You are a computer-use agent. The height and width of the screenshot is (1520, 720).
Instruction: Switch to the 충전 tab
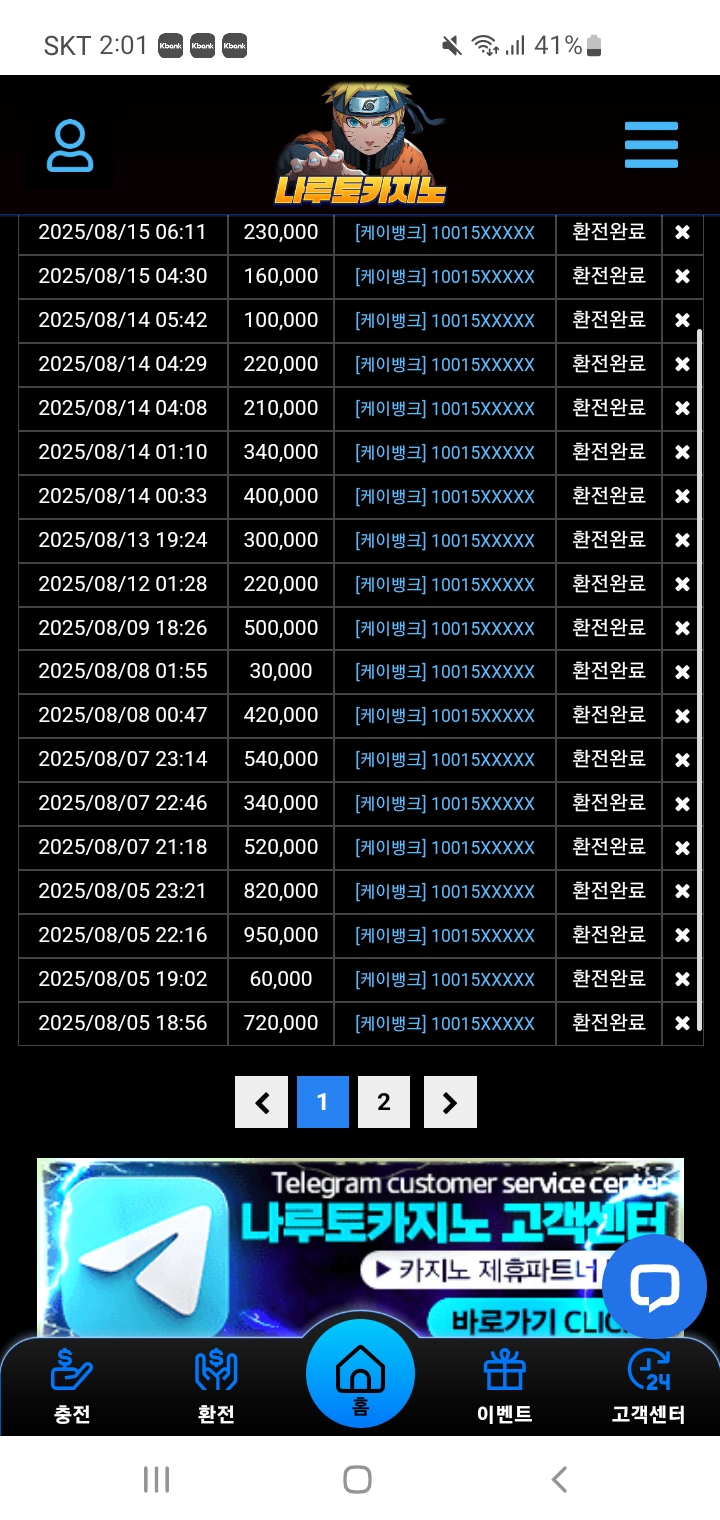[x=72, y=1386]
